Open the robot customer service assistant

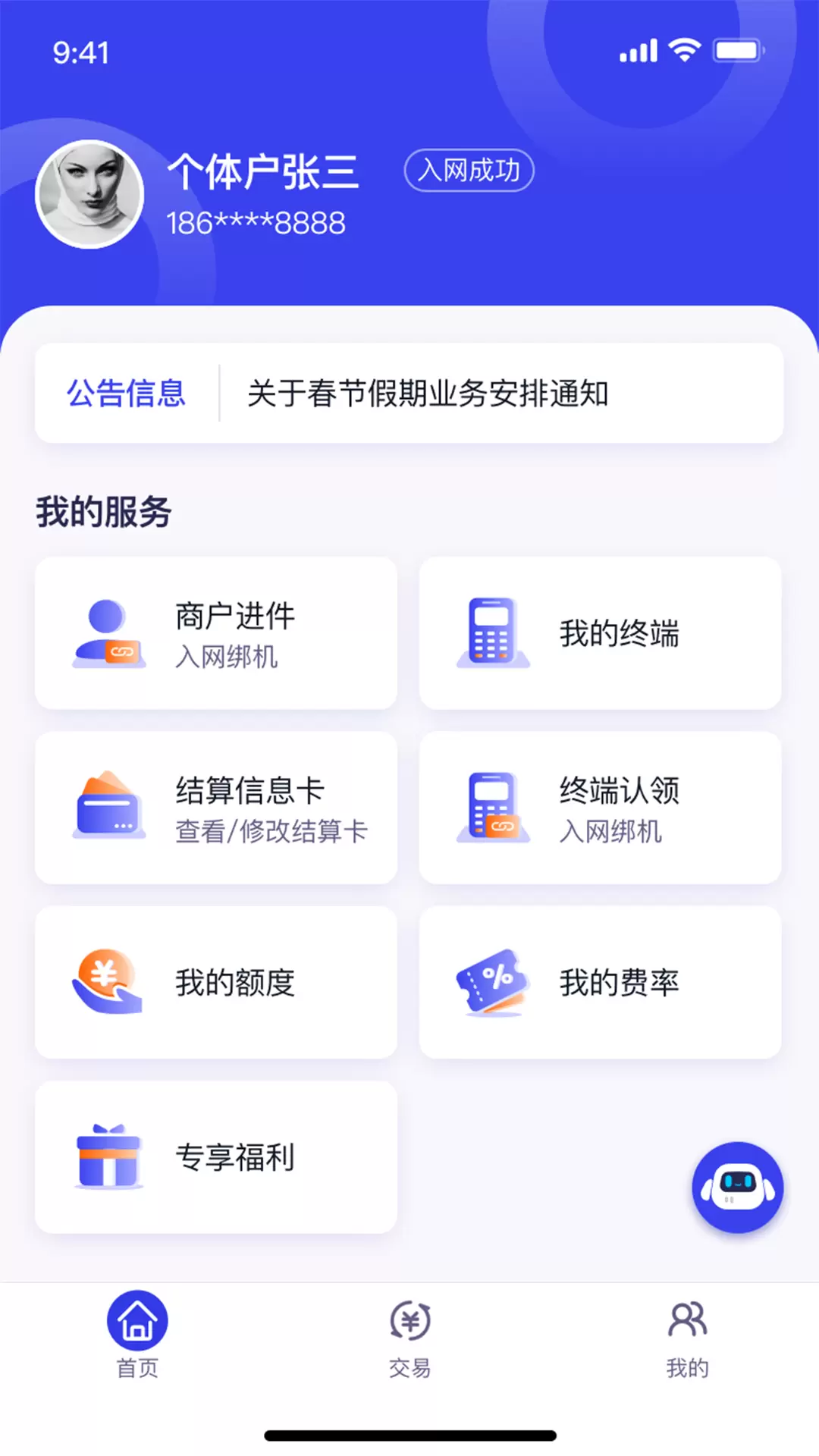click(737, 1187)
